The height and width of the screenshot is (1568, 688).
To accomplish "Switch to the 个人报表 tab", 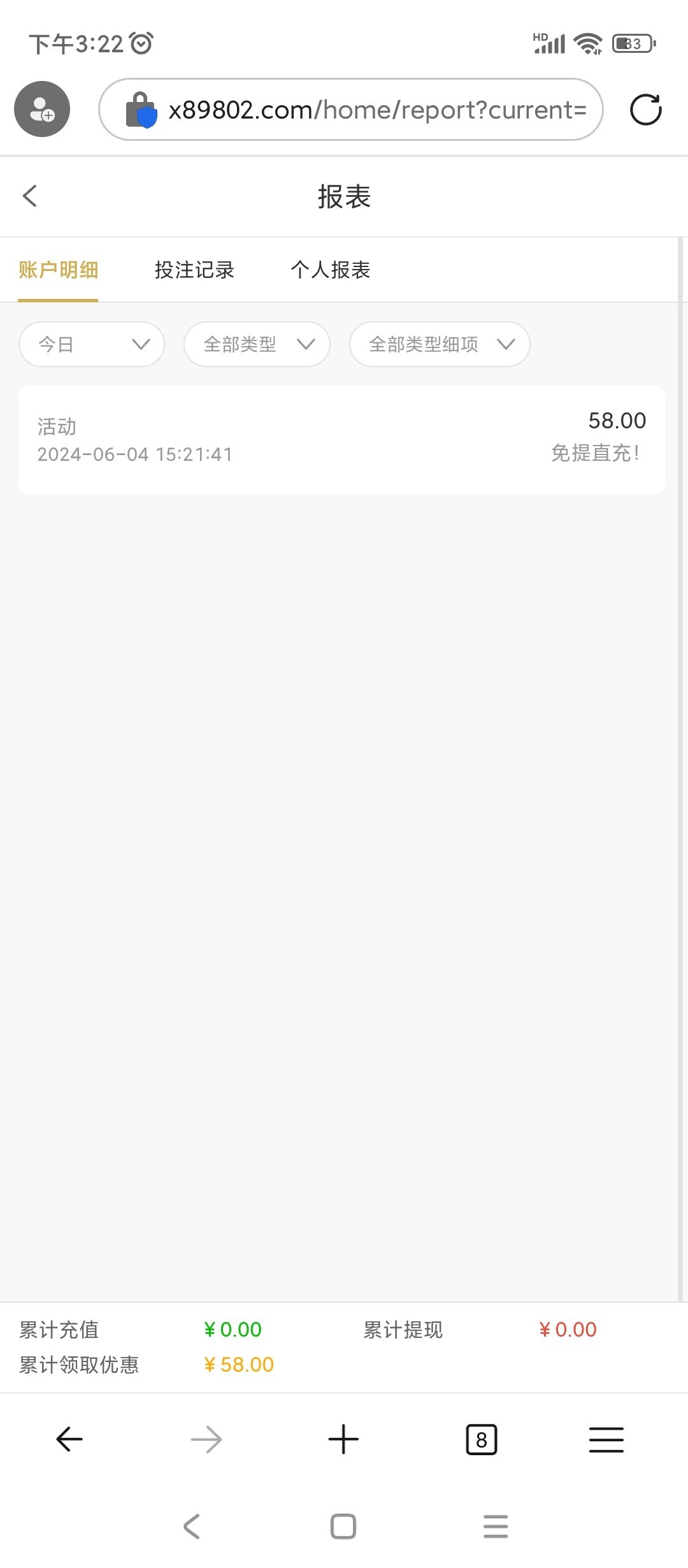I will click(x=331, y=270).
